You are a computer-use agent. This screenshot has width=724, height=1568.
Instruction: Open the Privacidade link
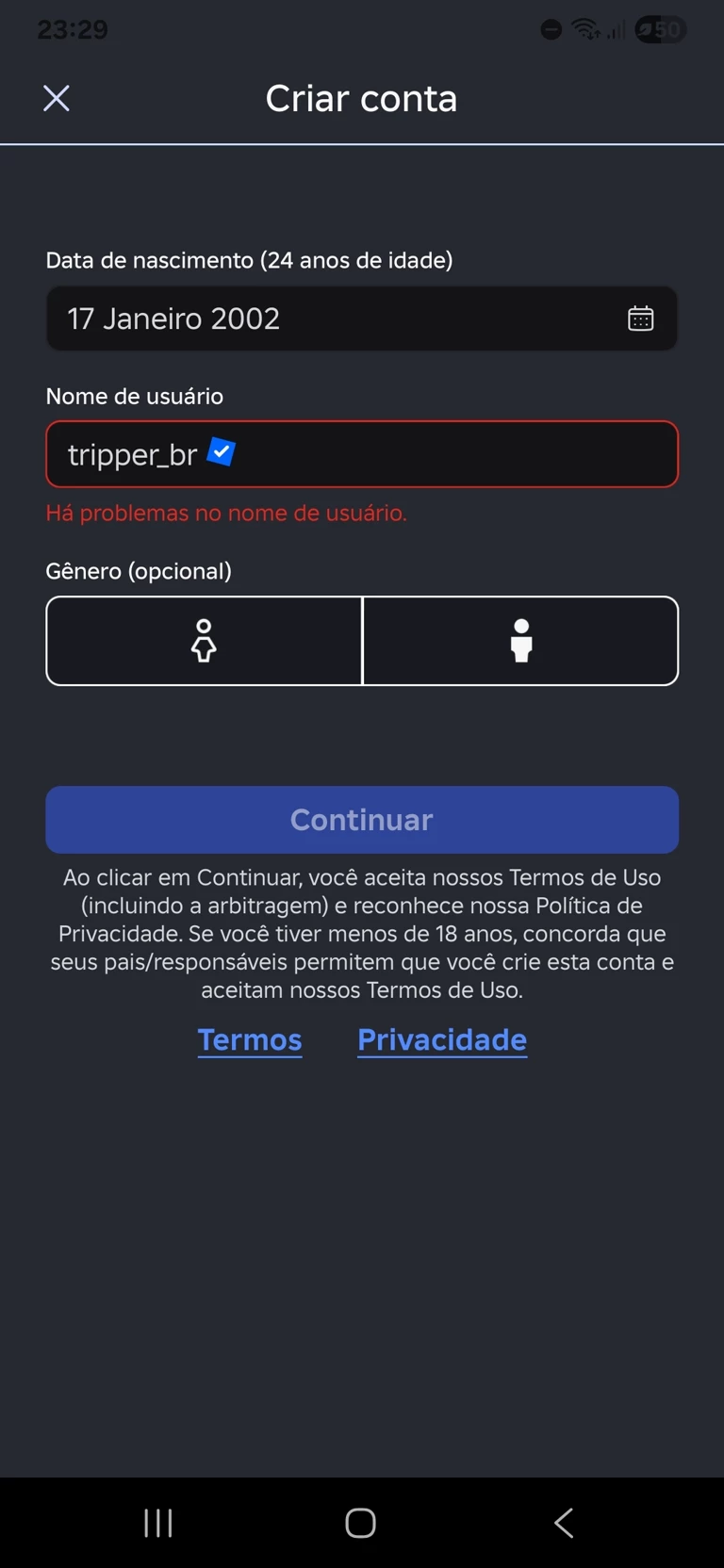tap(442, 1039)
